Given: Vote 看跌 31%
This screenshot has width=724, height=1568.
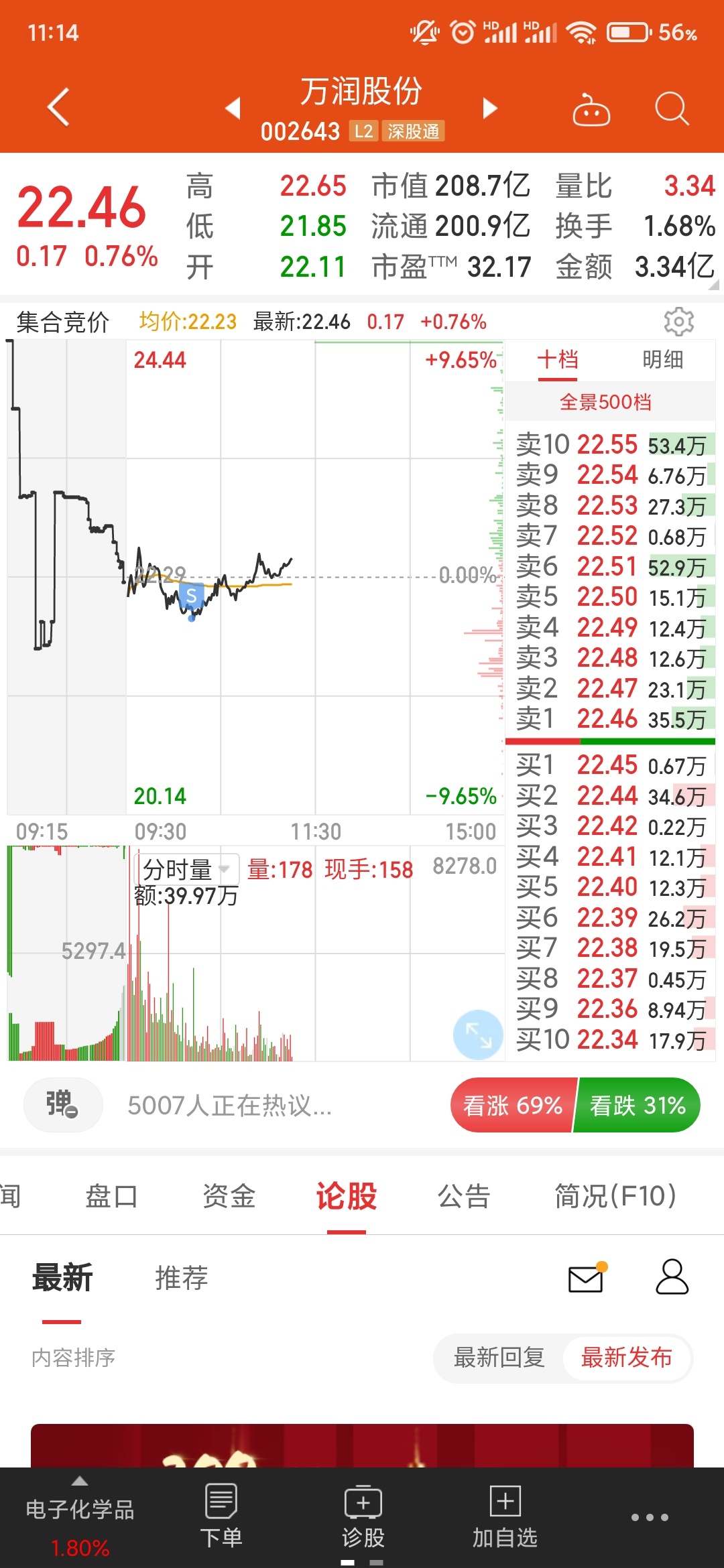Looking at the screenshot, I should tap(638, 1105).
